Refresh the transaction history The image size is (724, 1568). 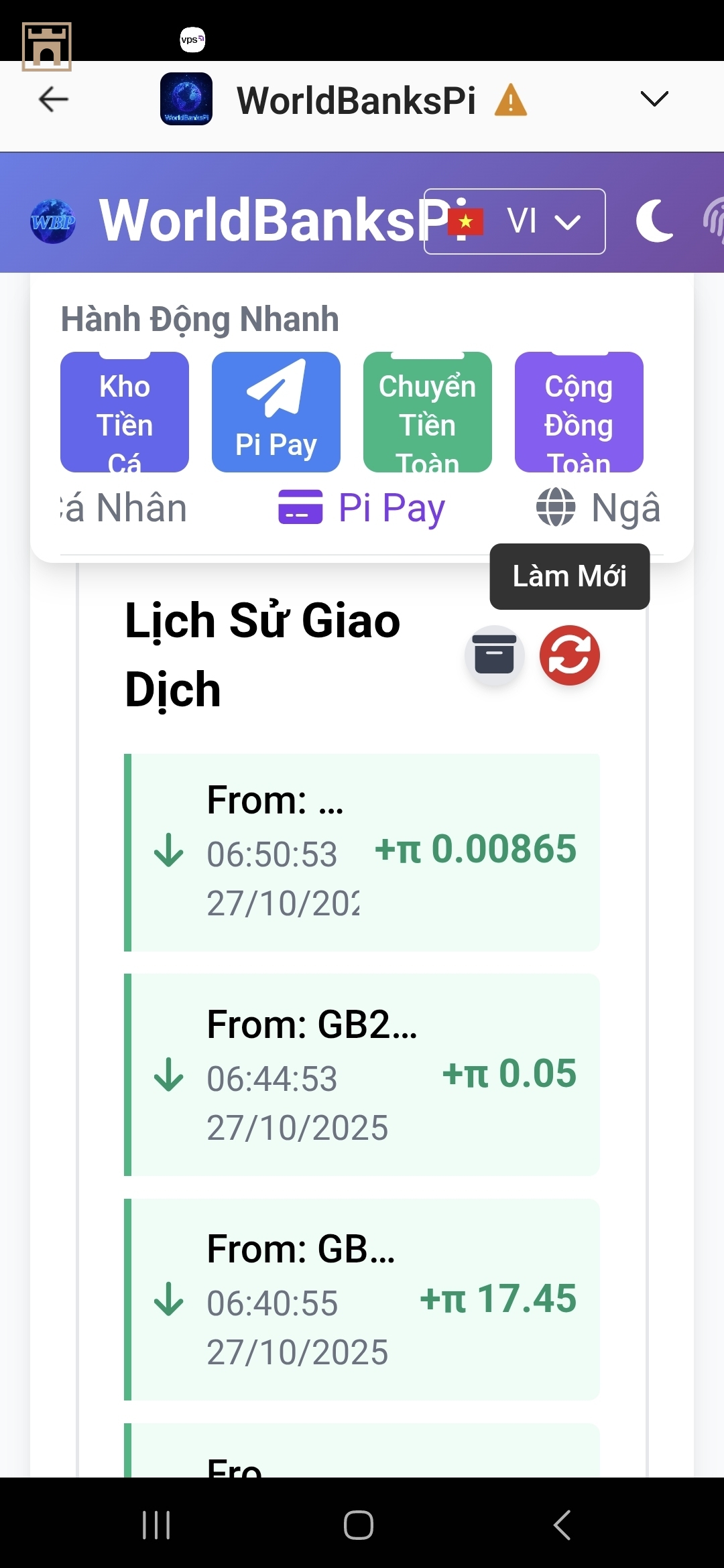[x=570, y=655]
